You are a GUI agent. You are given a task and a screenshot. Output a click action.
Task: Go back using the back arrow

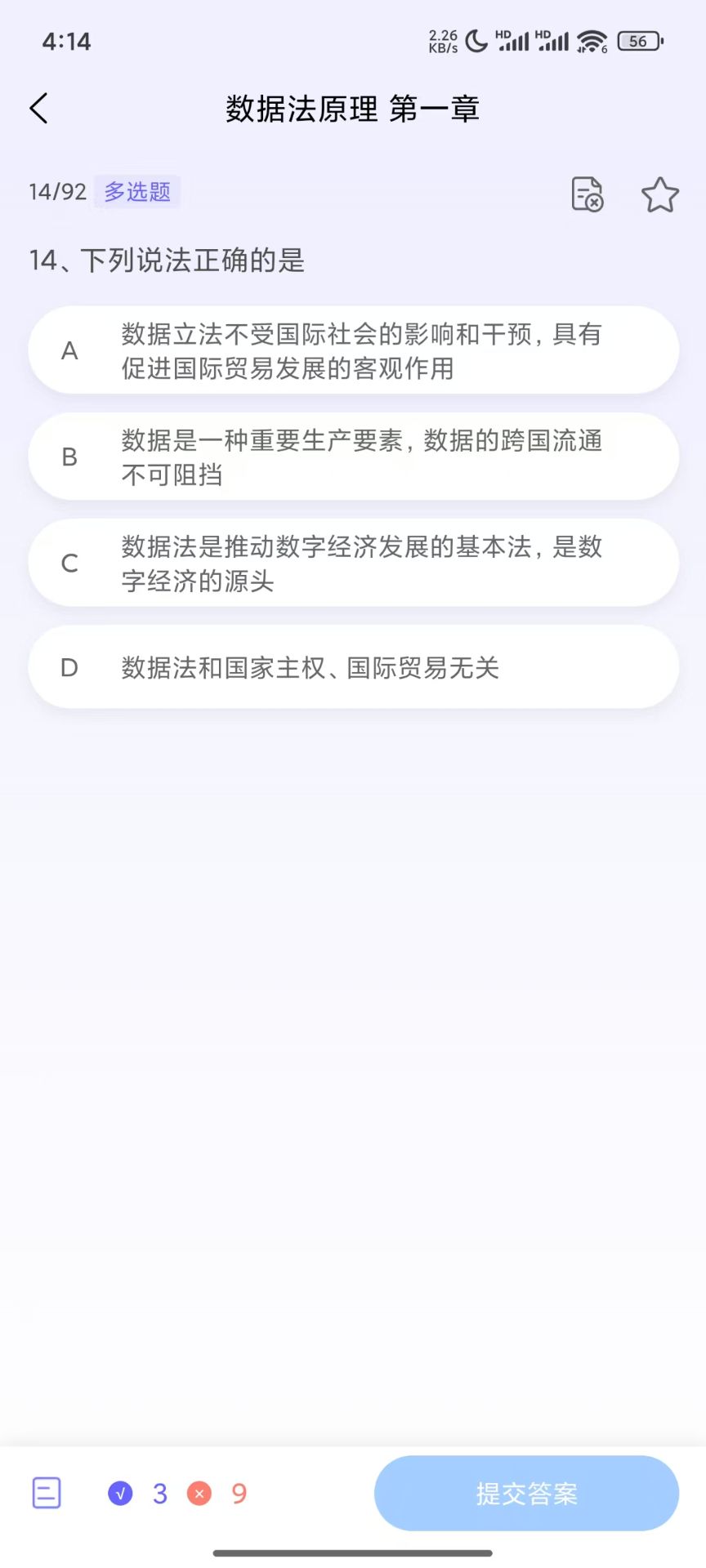coord(38,107)
